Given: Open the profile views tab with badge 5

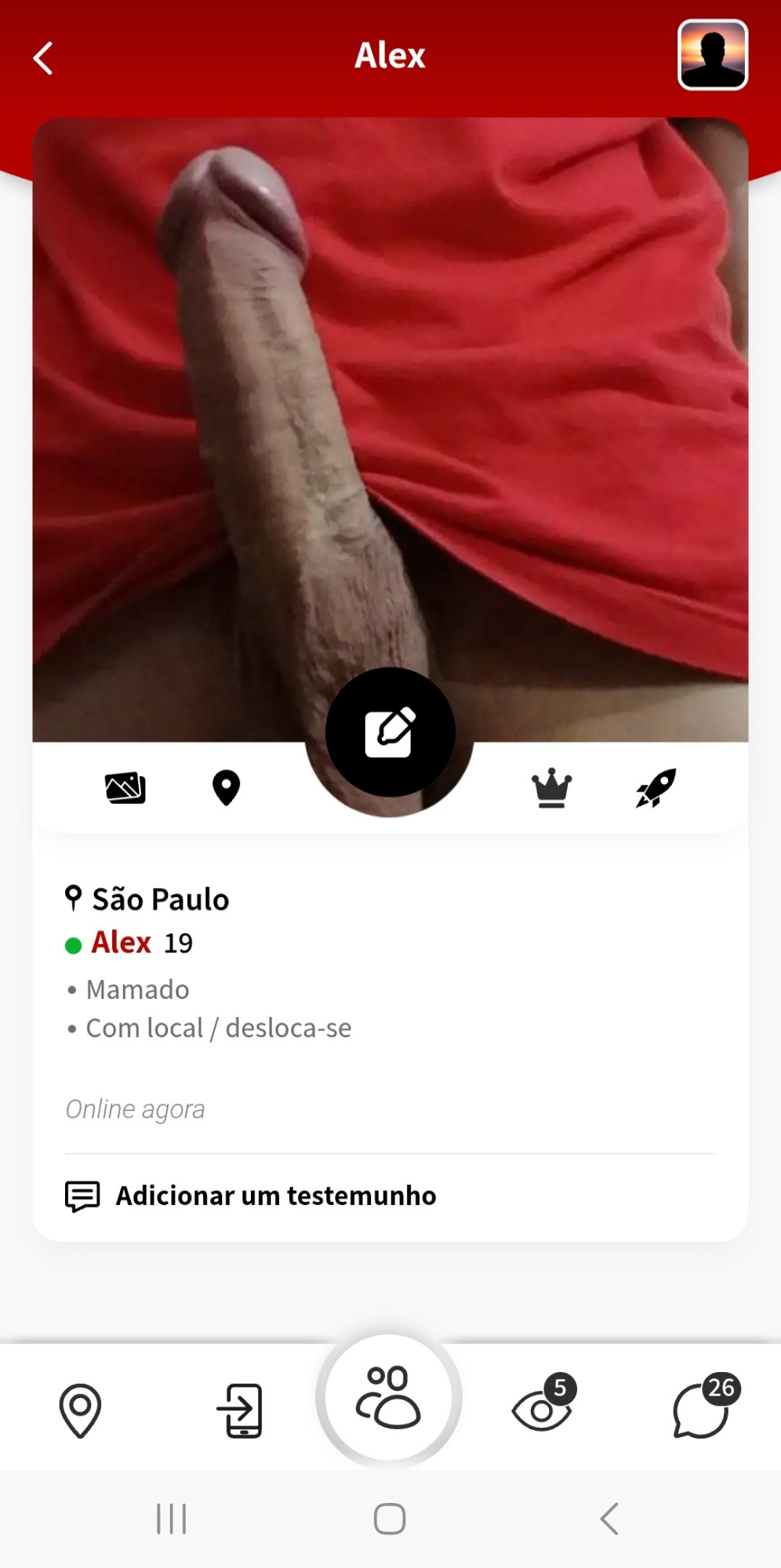Looking at the screenshot, I should (543, 1409).
